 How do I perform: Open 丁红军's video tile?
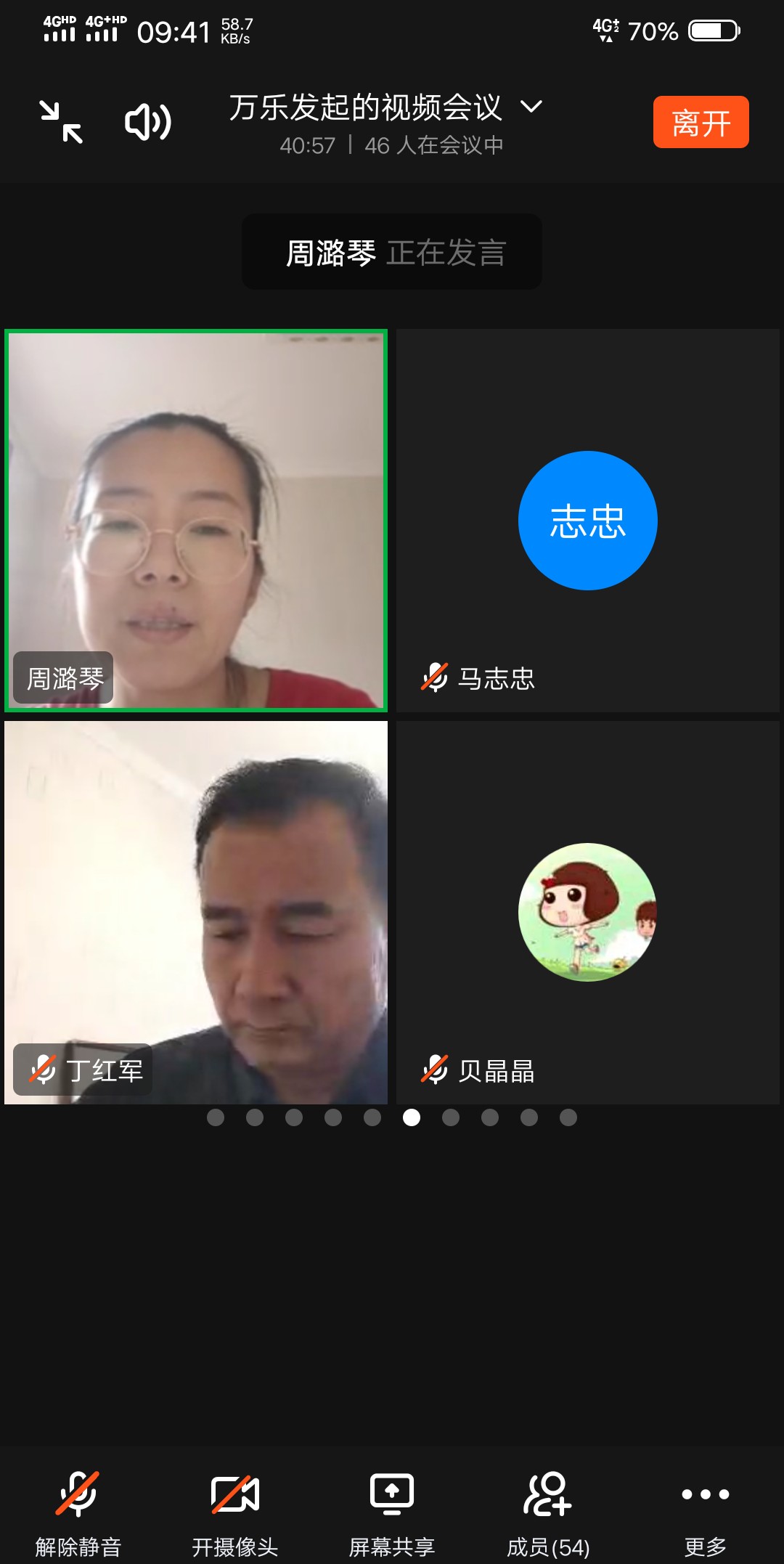[196, 912]
